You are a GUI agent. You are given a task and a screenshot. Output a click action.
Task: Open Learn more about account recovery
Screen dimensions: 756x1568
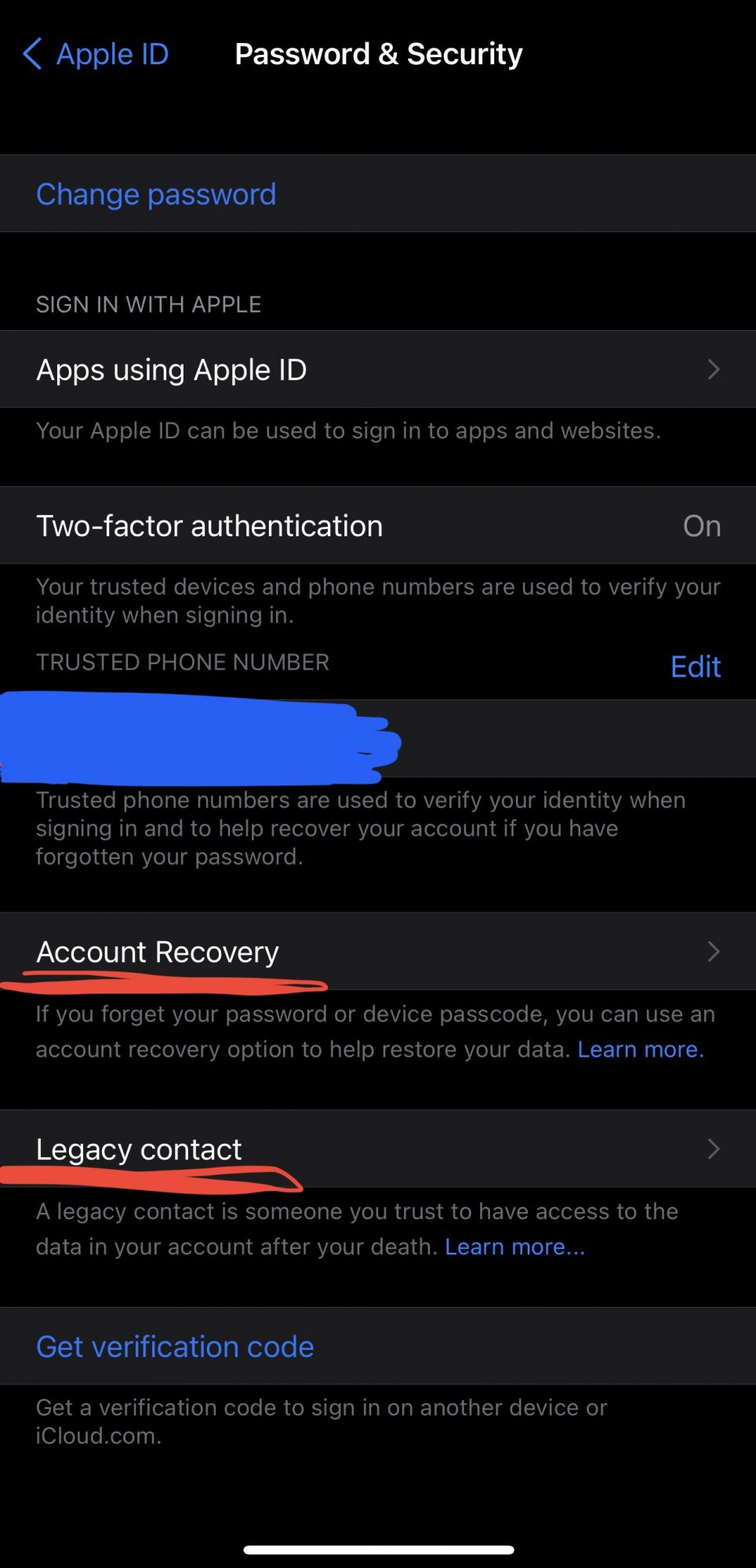point(640,1049)
